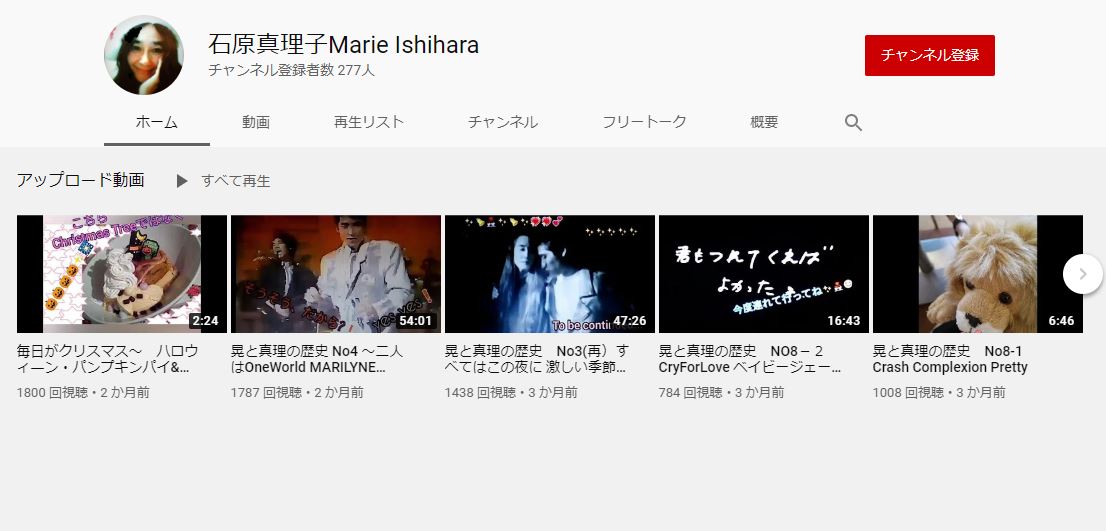1106x531 pixels.
Task: Open the アップロード動画 section heading
Action: pos(80,180)
